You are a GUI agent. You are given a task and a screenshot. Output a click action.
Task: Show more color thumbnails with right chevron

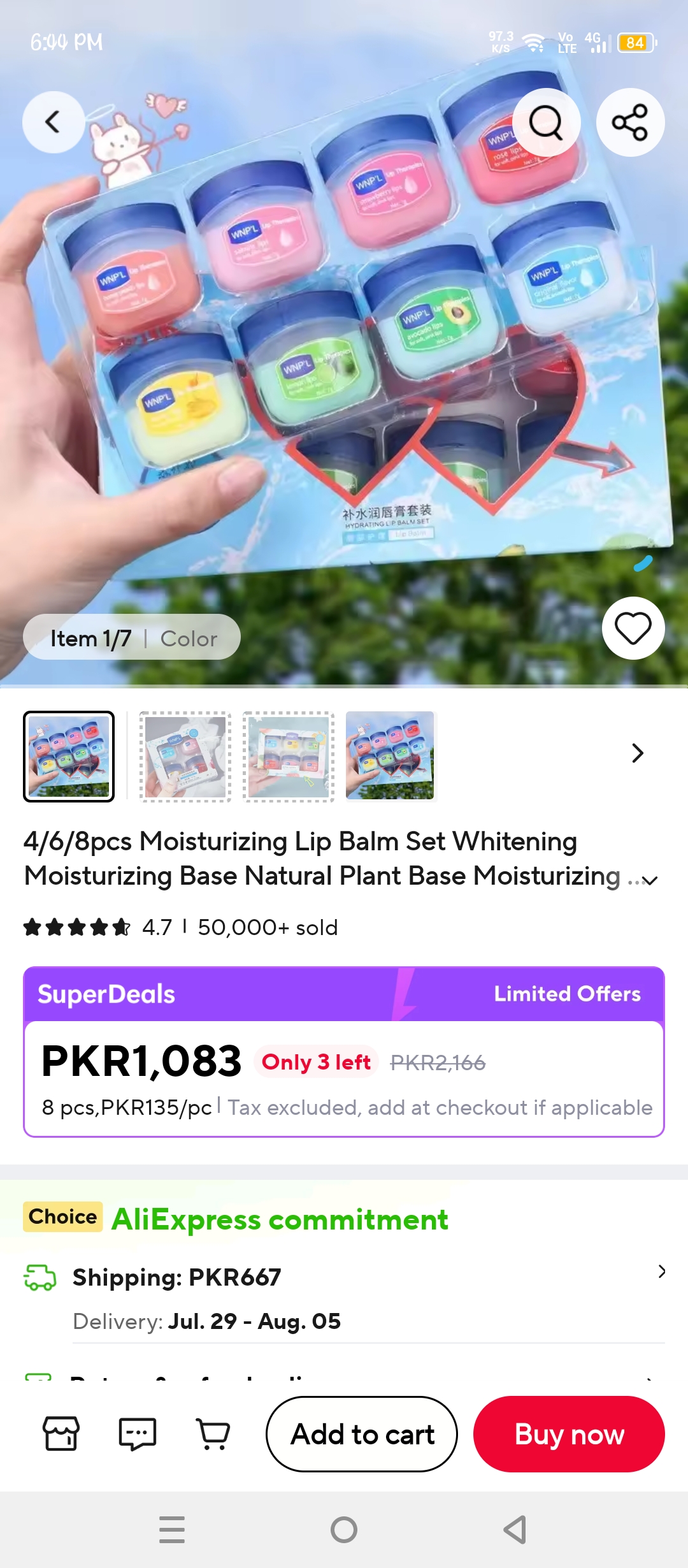click(638, 753)
